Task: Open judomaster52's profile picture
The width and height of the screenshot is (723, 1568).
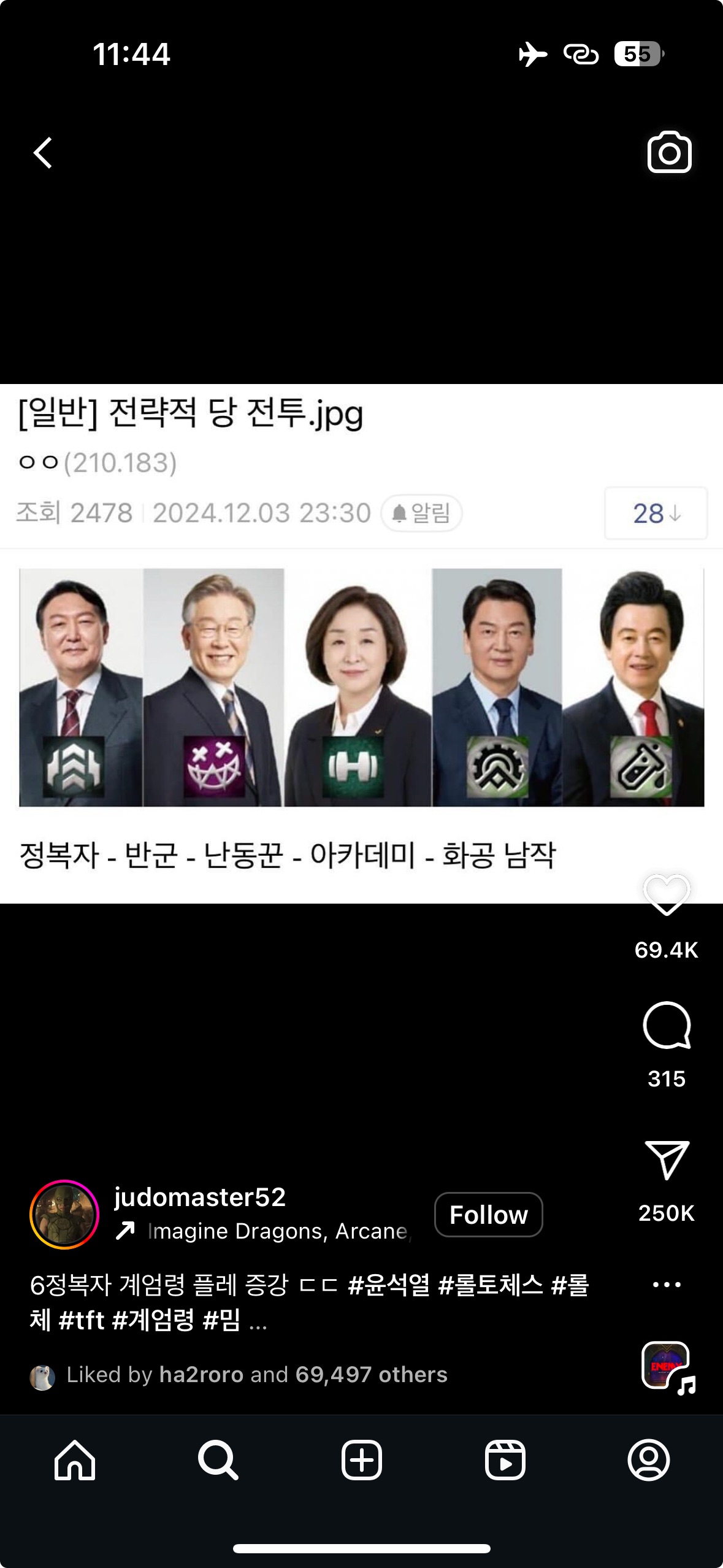Action: coord(64,1215)
